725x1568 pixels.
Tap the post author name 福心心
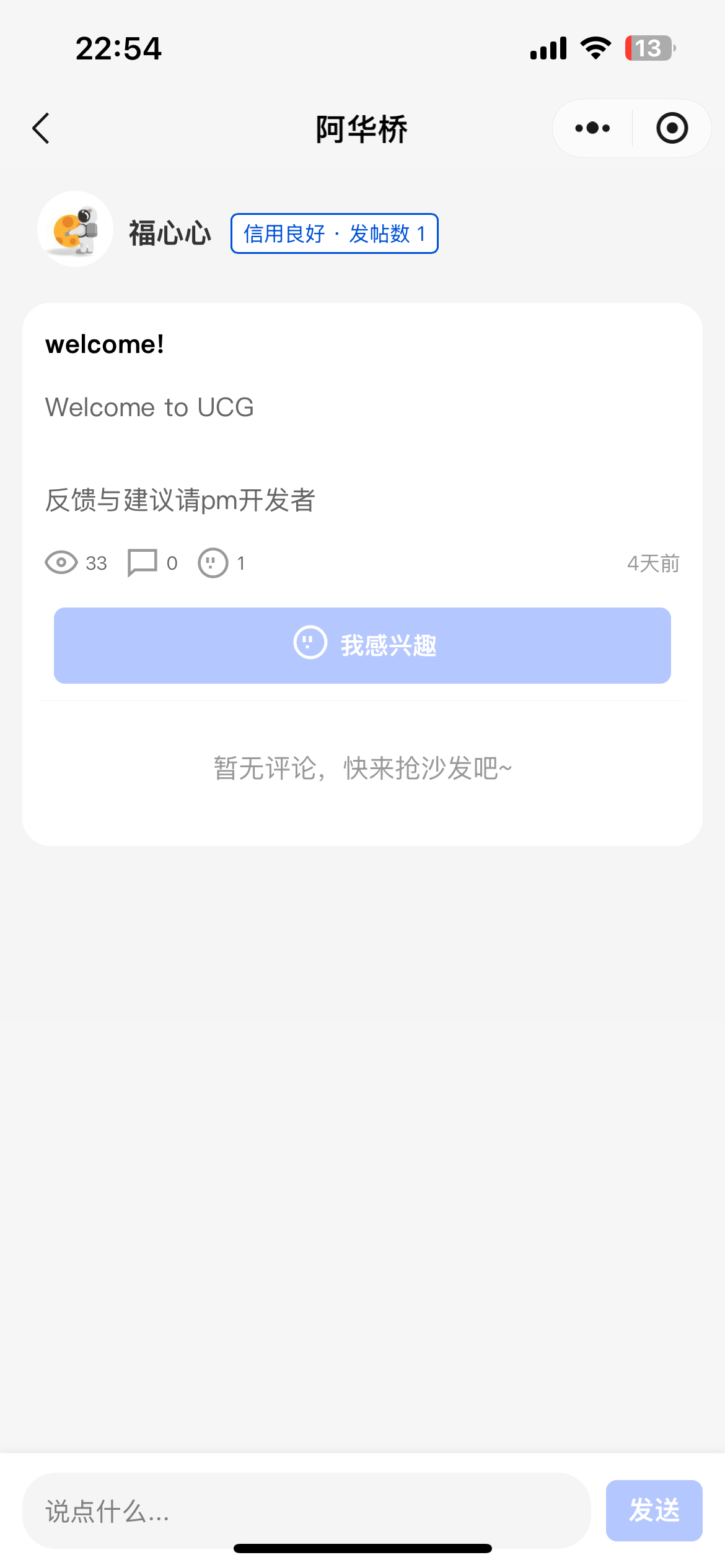coord(169,233)
